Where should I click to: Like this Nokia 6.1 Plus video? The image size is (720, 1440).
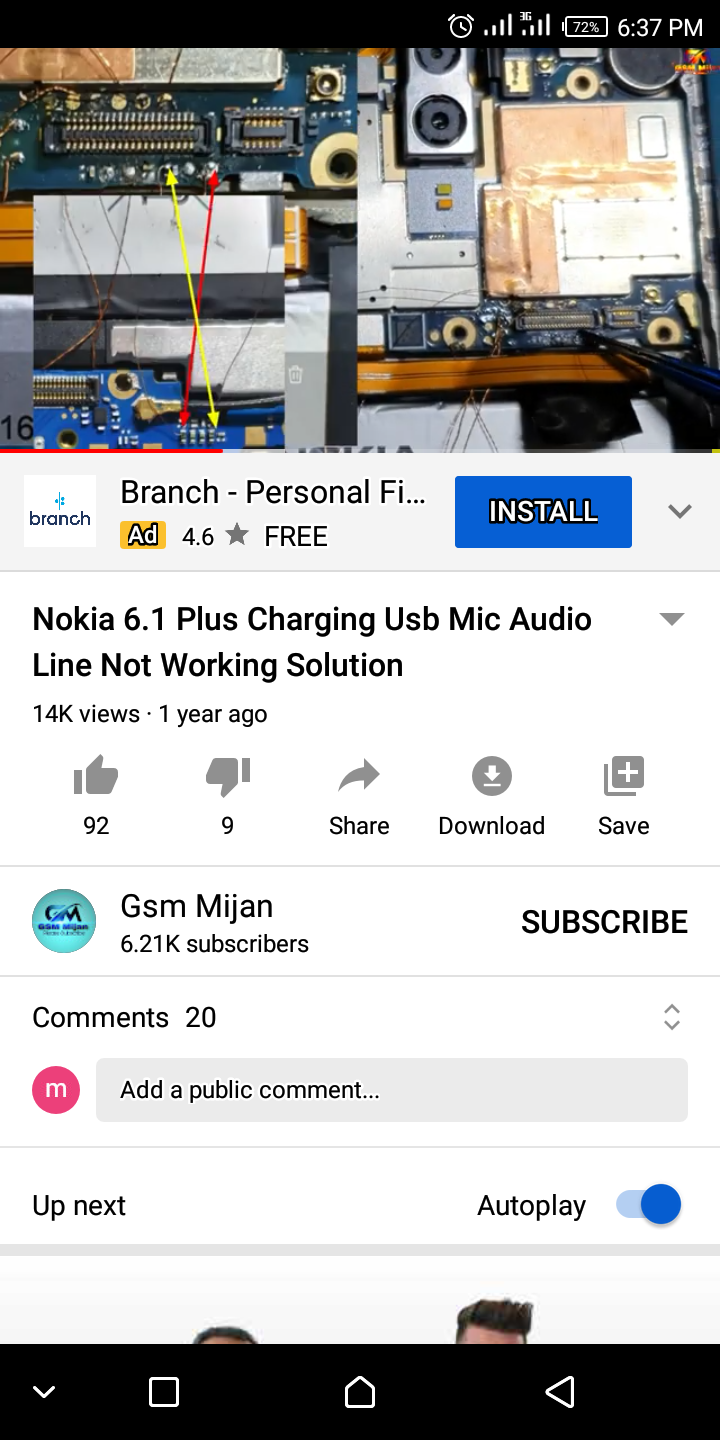96,778
